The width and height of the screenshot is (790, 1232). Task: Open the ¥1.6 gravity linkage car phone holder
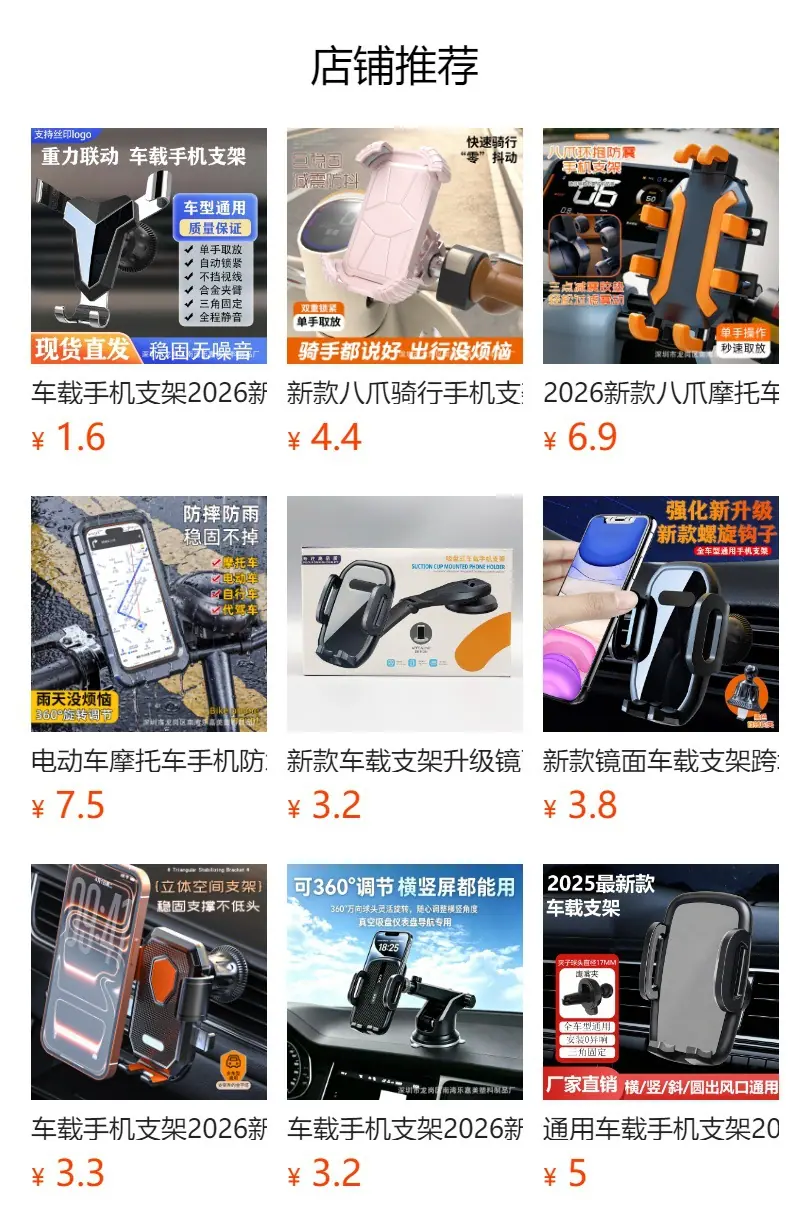149,246
